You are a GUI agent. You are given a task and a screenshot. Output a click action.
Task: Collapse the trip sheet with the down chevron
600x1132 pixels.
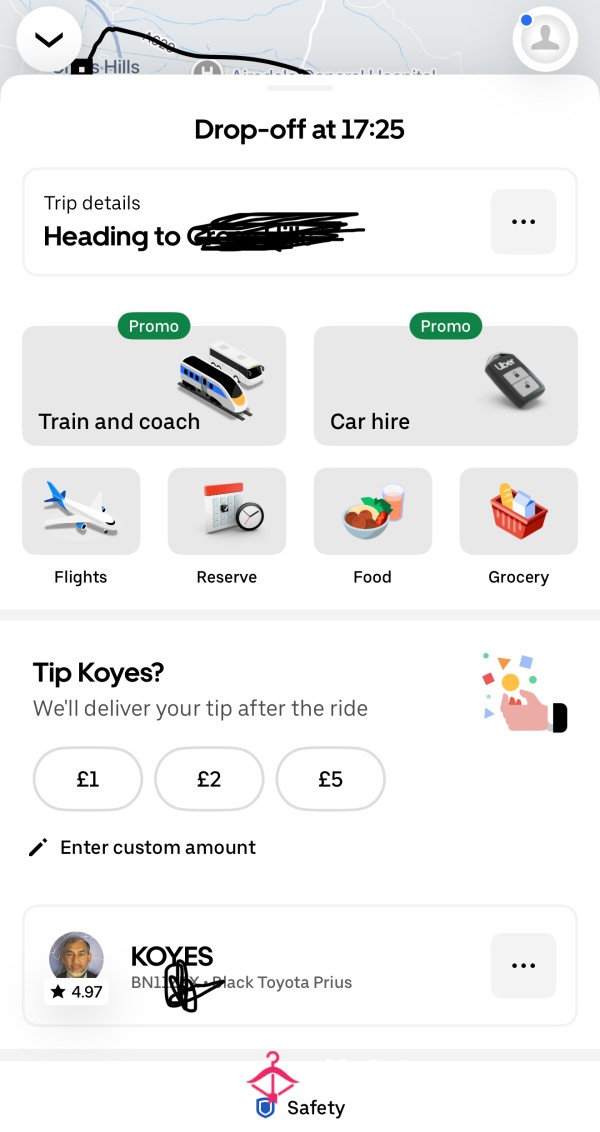pyautogui.click(x=49, y=40)
